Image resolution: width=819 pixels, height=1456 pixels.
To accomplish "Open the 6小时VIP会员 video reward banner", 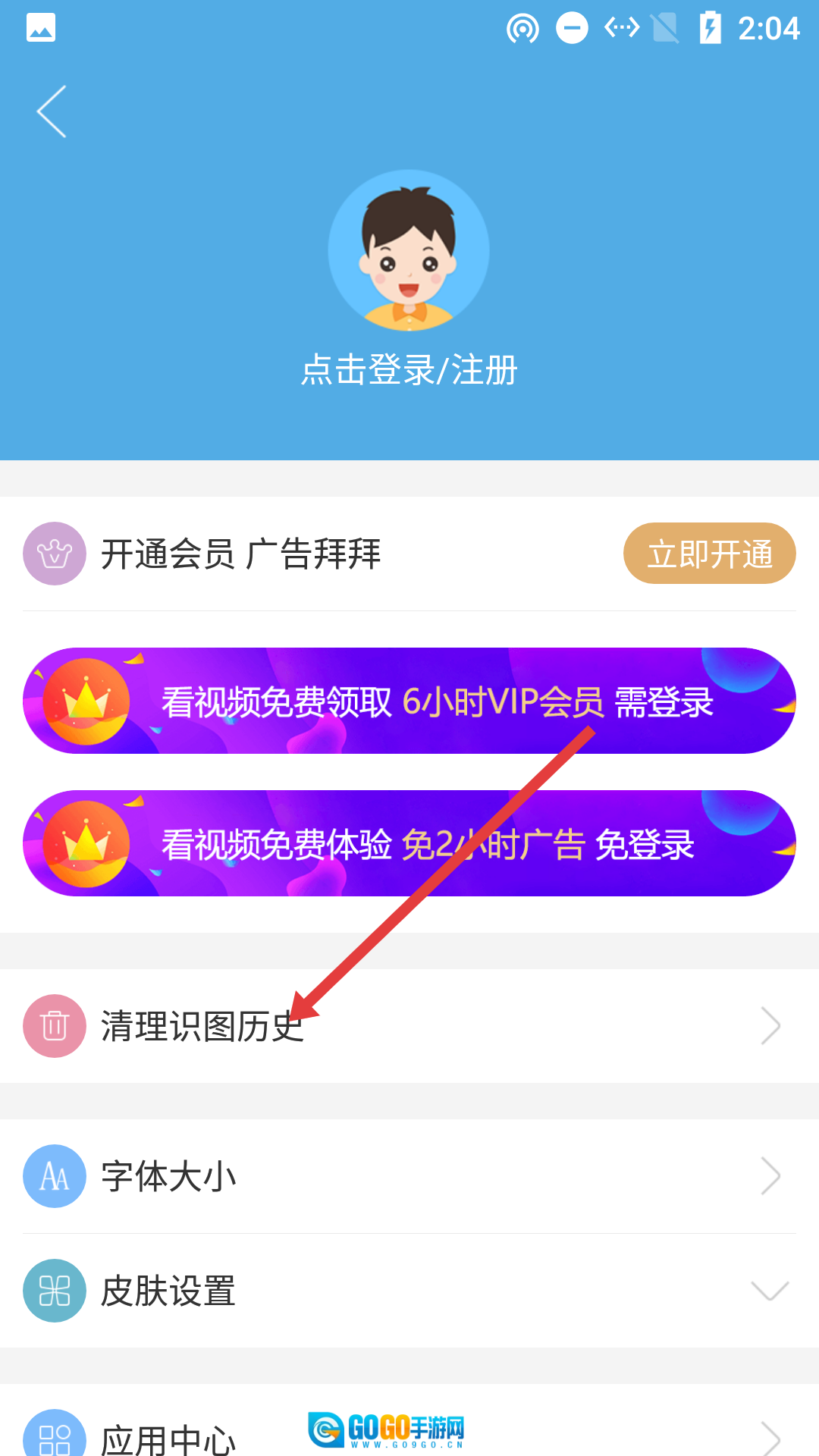I will pyautogui.click(x=409, y=701).
